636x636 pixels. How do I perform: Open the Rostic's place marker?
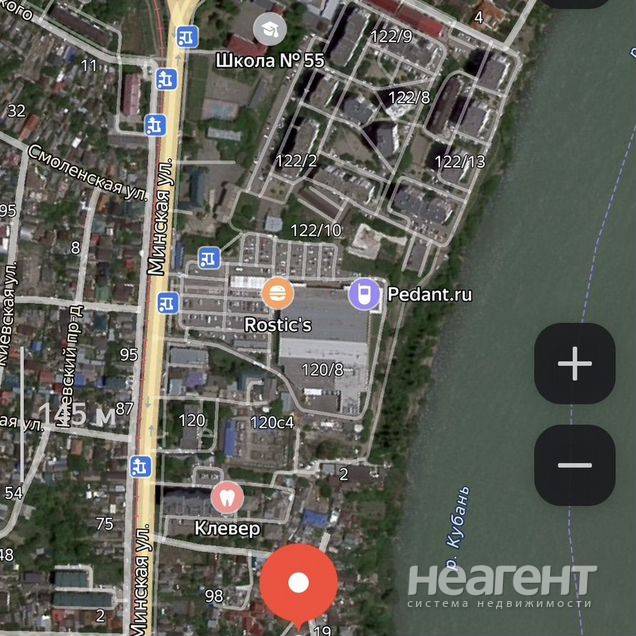[x=277, y=294]
